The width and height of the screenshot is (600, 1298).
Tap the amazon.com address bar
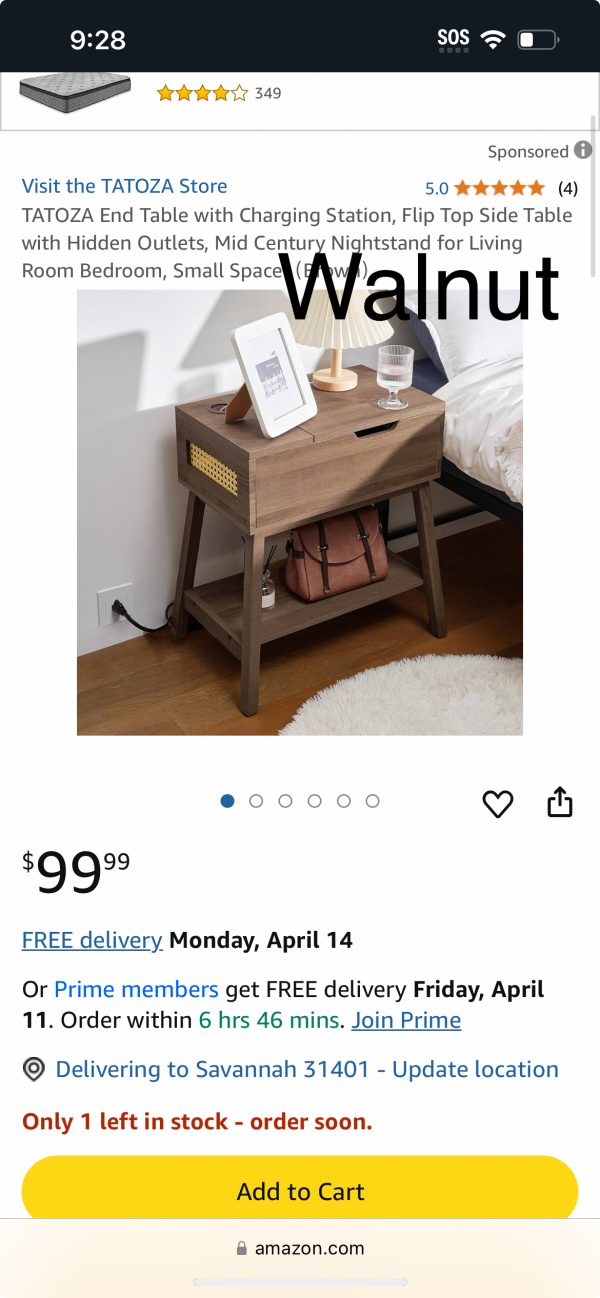click(300, 1248)
